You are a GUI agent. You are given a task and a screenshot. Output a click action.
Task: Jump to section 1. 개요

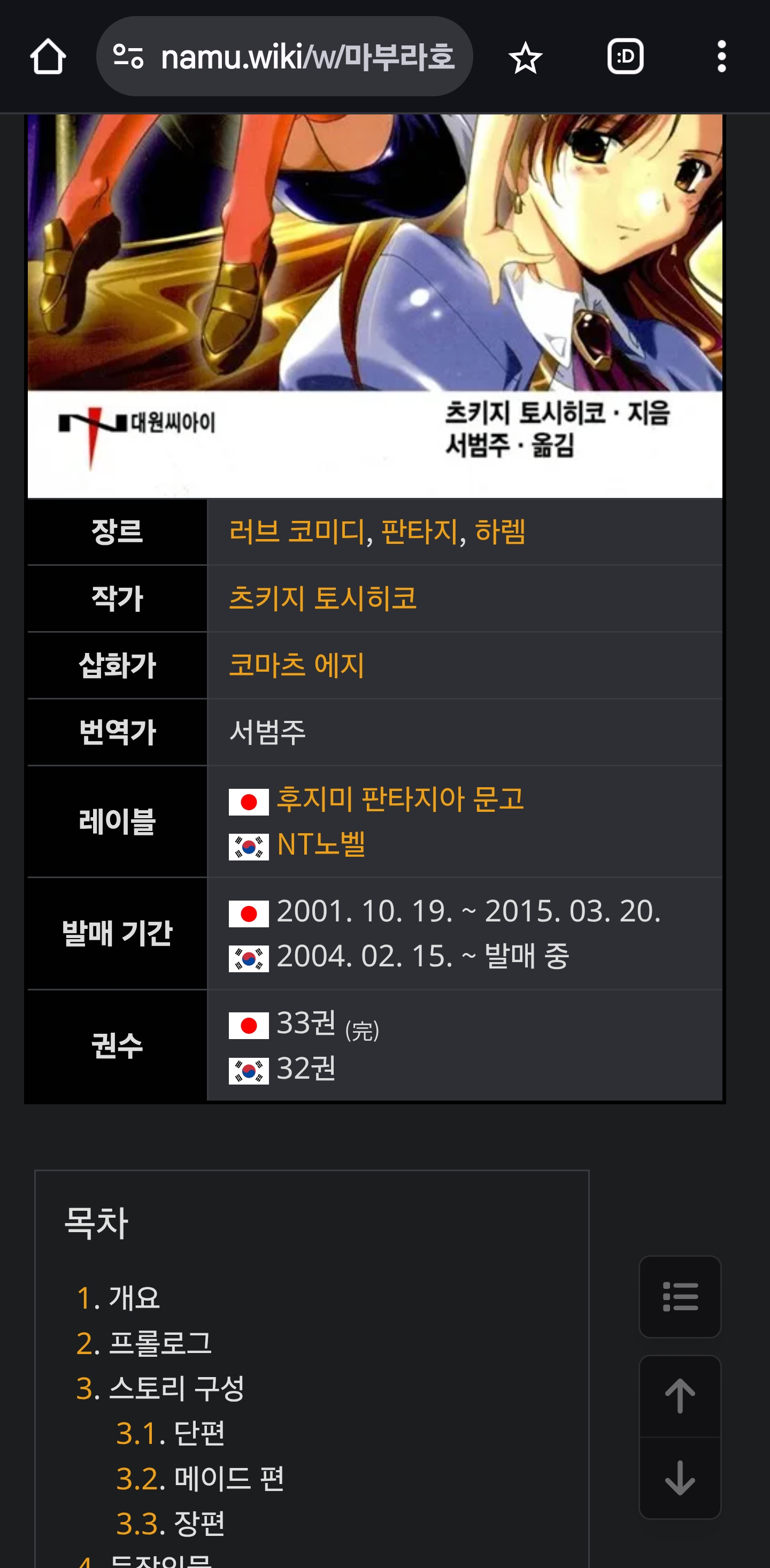[118, 1298]
